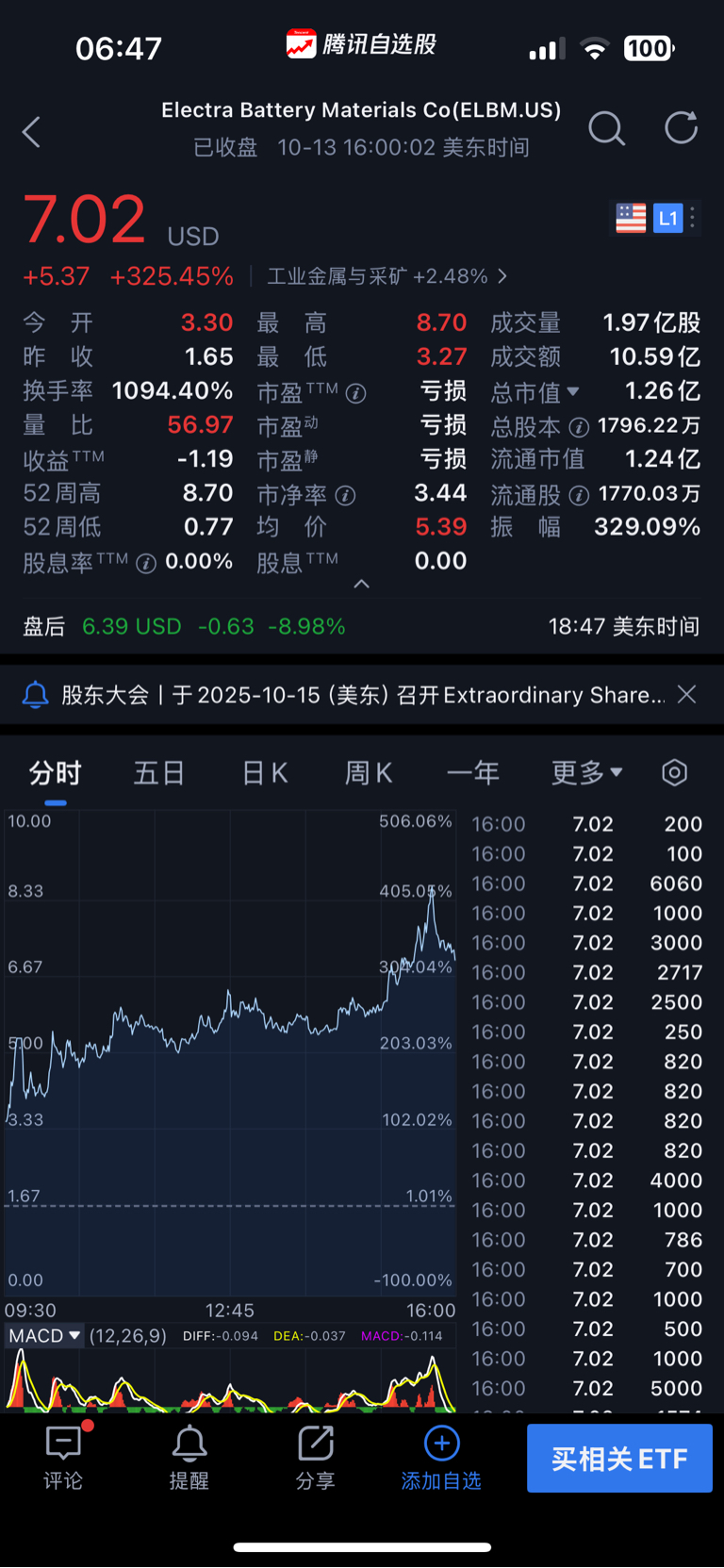Share this stock via 分享
The width and height of the screenshot is (724, 1568).
315,1458
